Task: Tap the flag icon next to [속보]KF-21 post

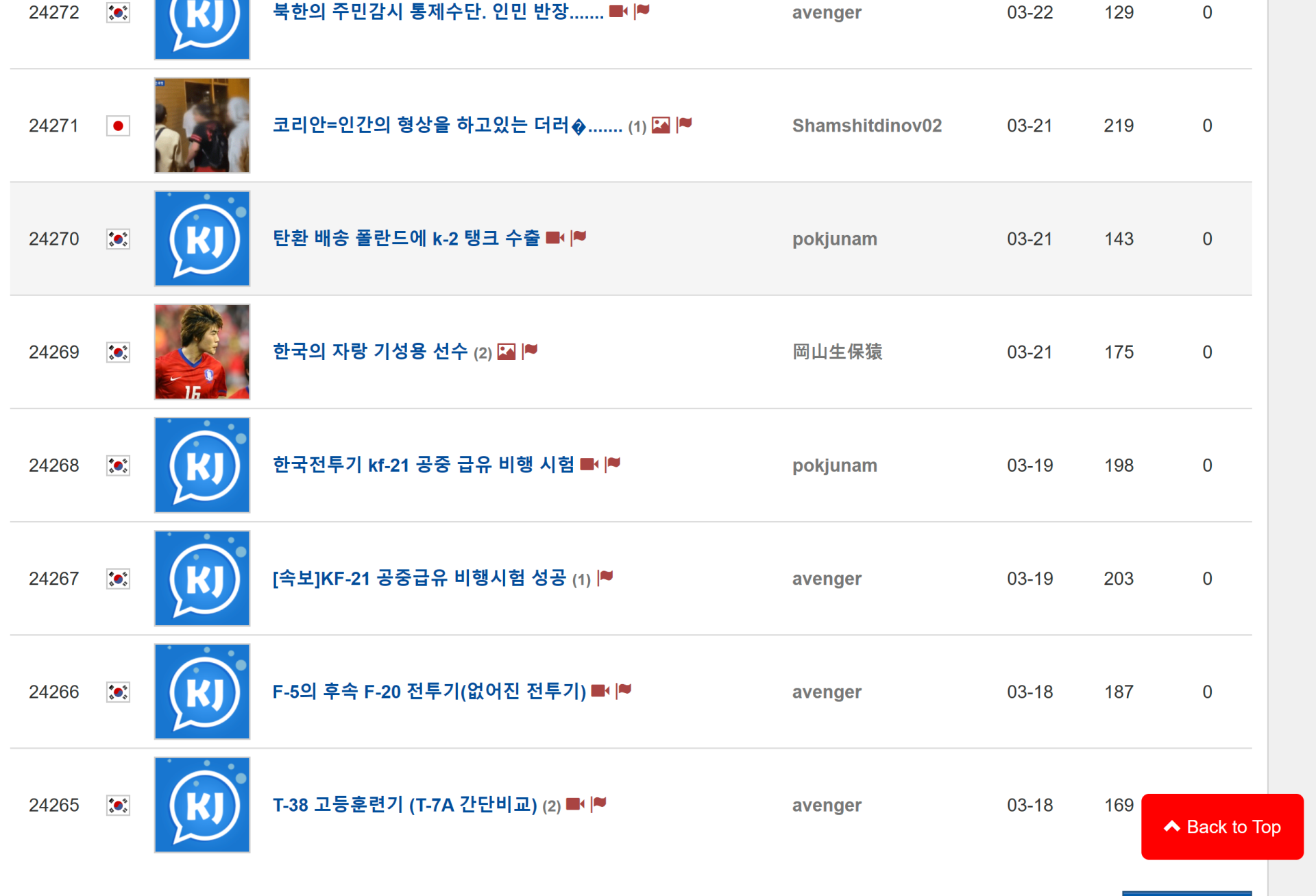Action: [605, 577]
